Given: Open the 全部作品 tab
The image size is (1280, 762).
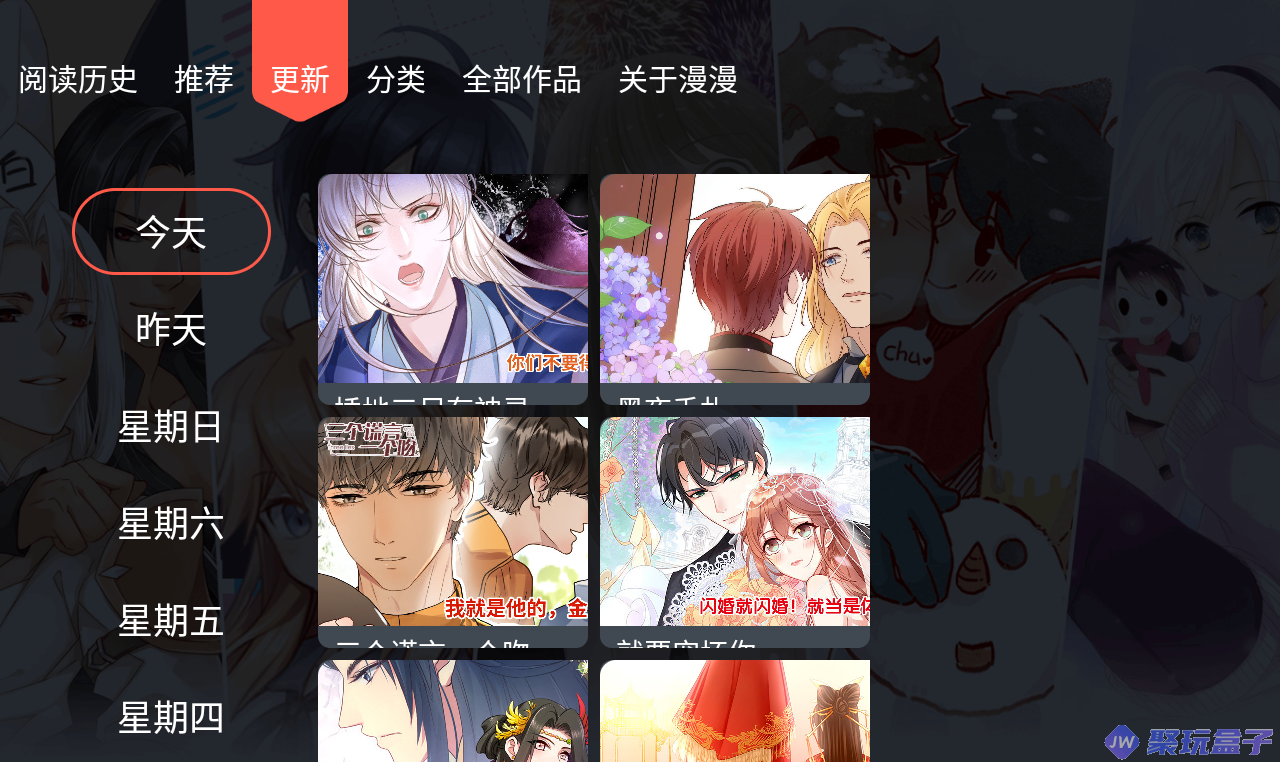Looking at the screenshot, I should (x=522, y=80).
